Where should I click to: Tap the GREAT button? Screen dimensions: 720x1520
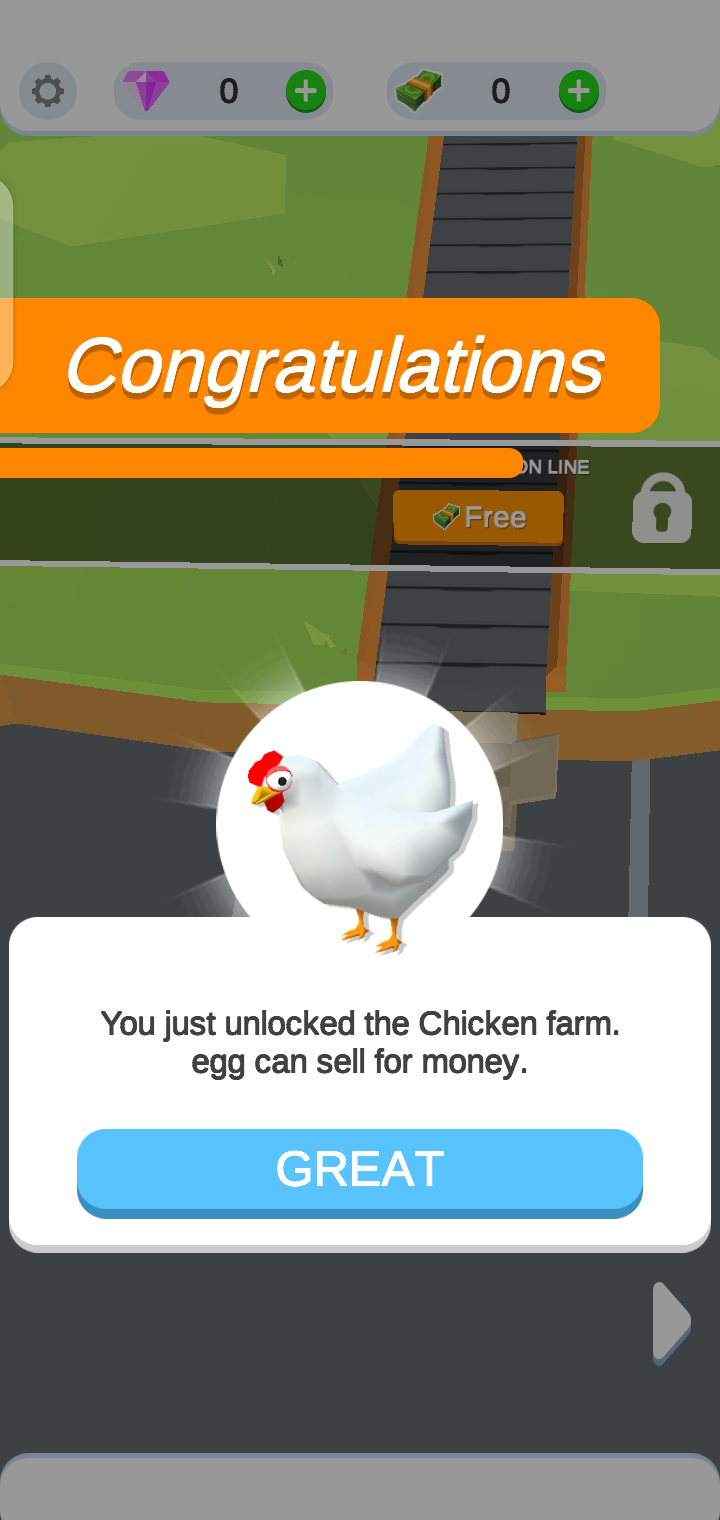359,1170
